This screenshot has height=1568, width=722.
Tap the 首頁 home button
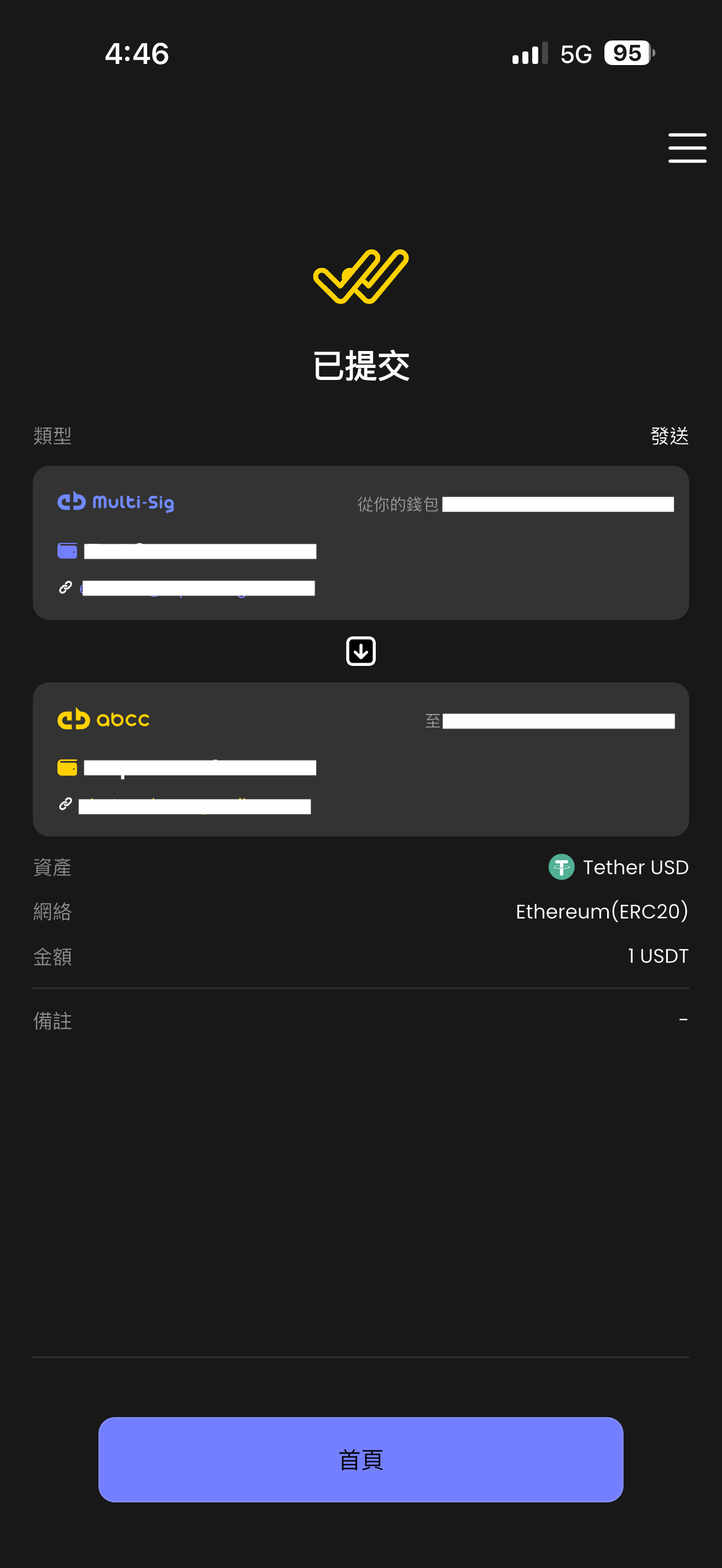[360, 1459]
